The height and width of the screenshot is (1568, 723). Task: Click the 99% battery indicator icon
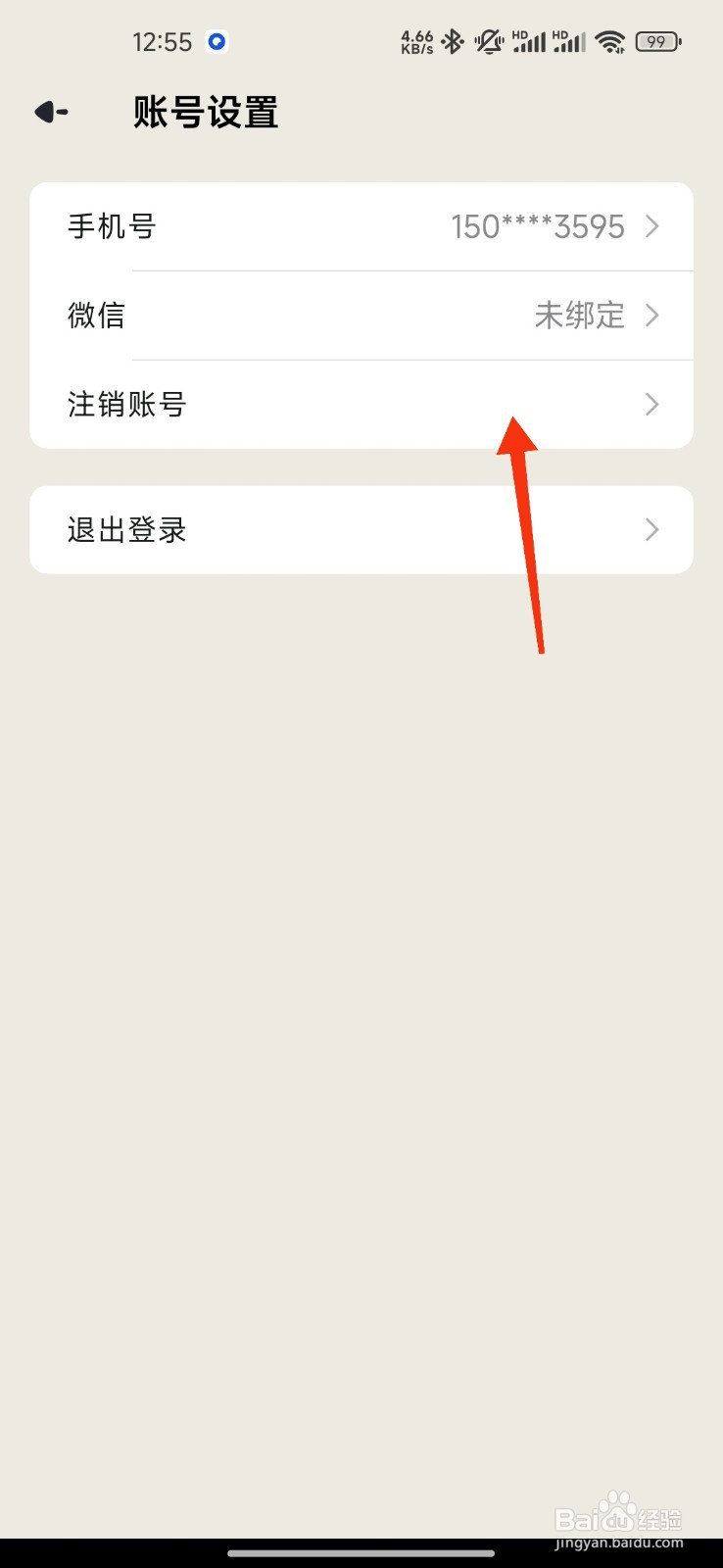[x=657, y=41]
